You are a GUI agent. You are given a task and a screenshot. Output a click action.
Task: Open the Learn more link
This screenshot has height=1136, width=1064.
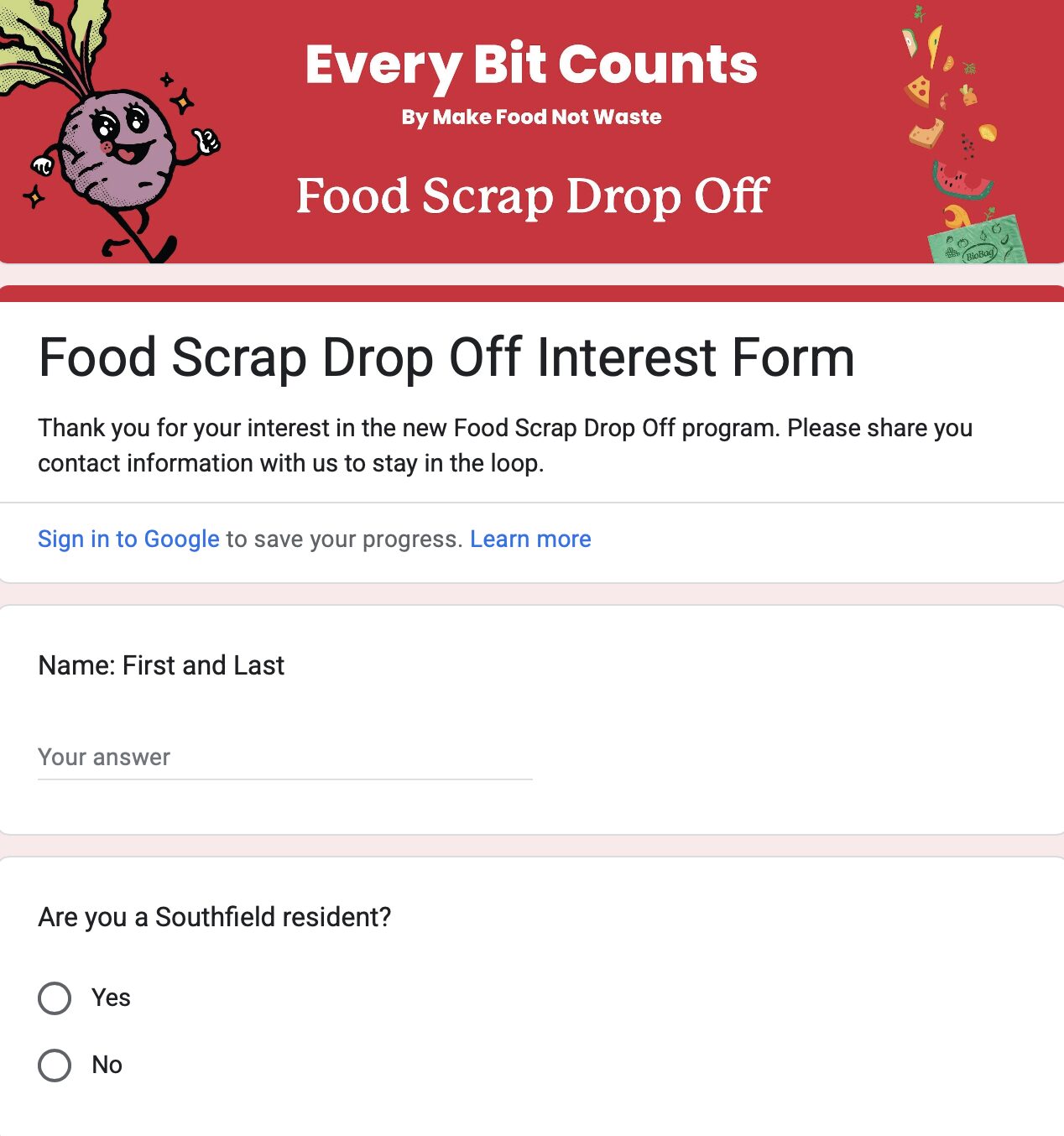point(530,539)
